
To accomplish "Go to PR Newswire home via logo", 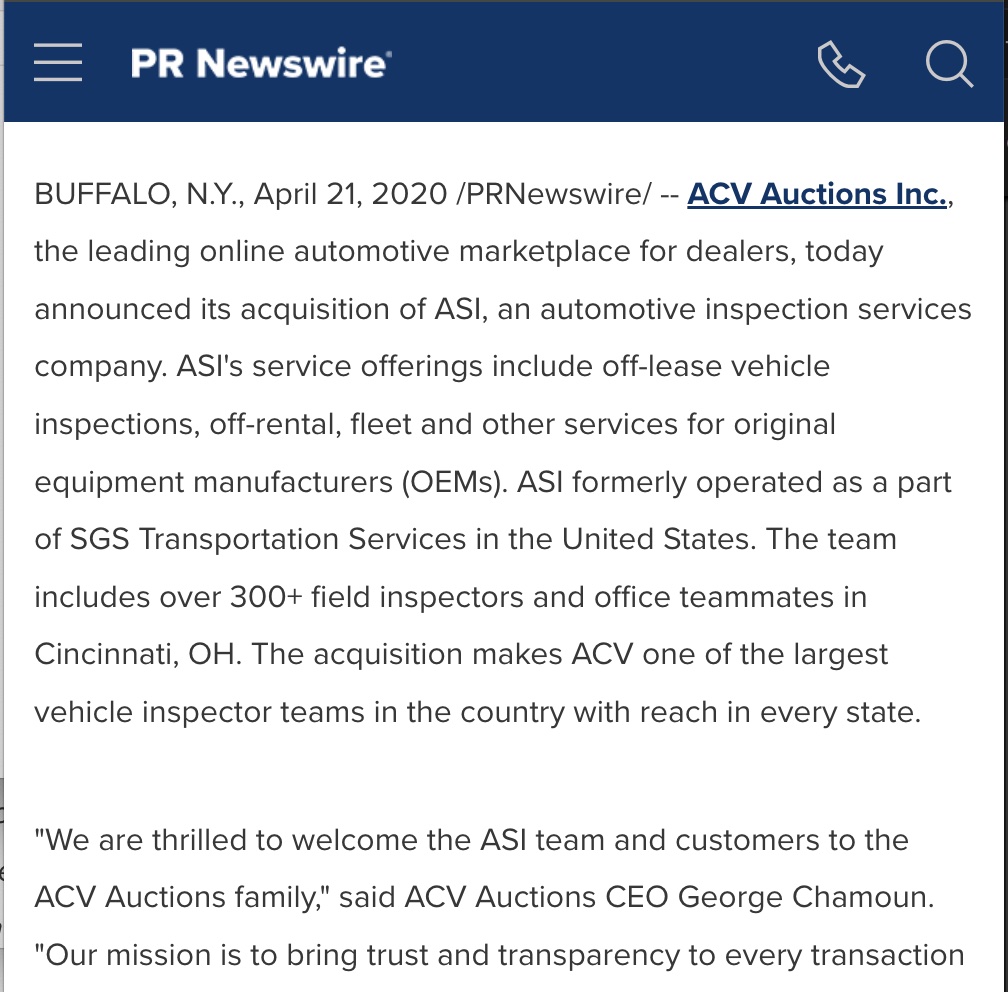I will [261, 64].
